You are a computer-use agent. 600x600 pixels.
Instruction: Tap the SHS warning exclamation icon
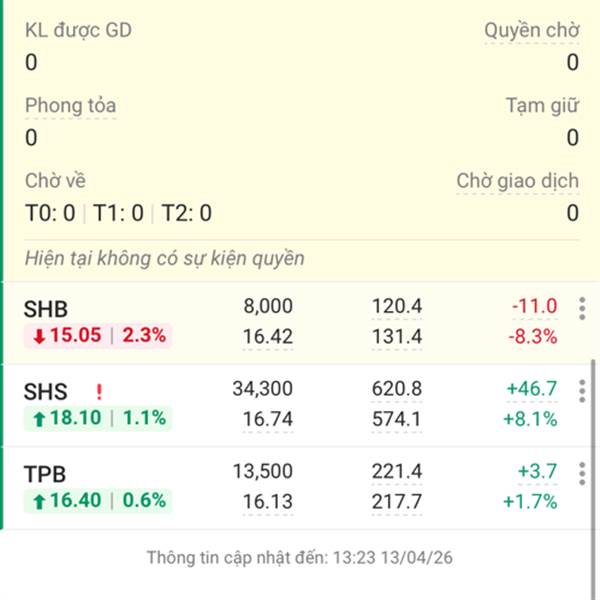coord(99,392)
